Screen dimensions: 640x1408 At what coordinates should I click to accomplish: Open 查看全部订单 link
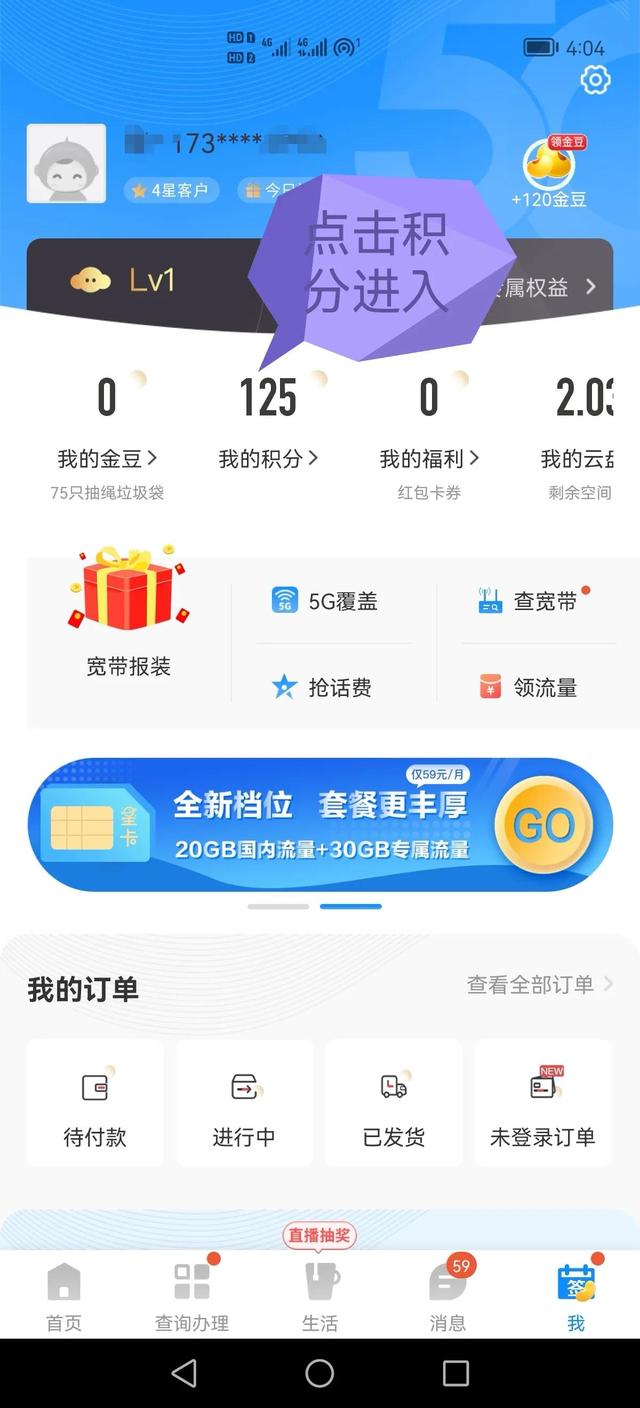point(539,985)
